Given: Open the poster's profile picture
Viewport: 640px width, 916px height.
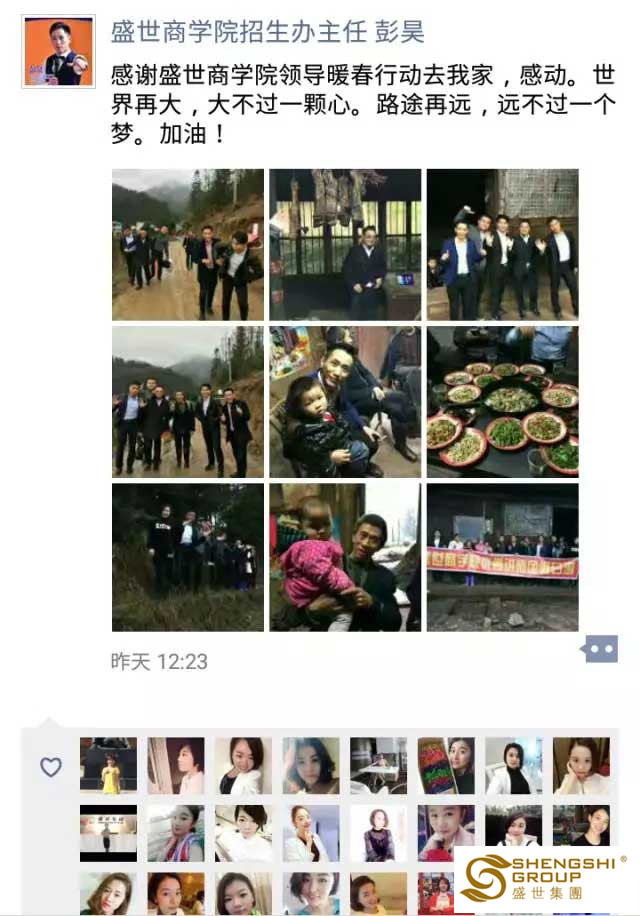Looking at the screenshot, I should [x=58, y=51].
